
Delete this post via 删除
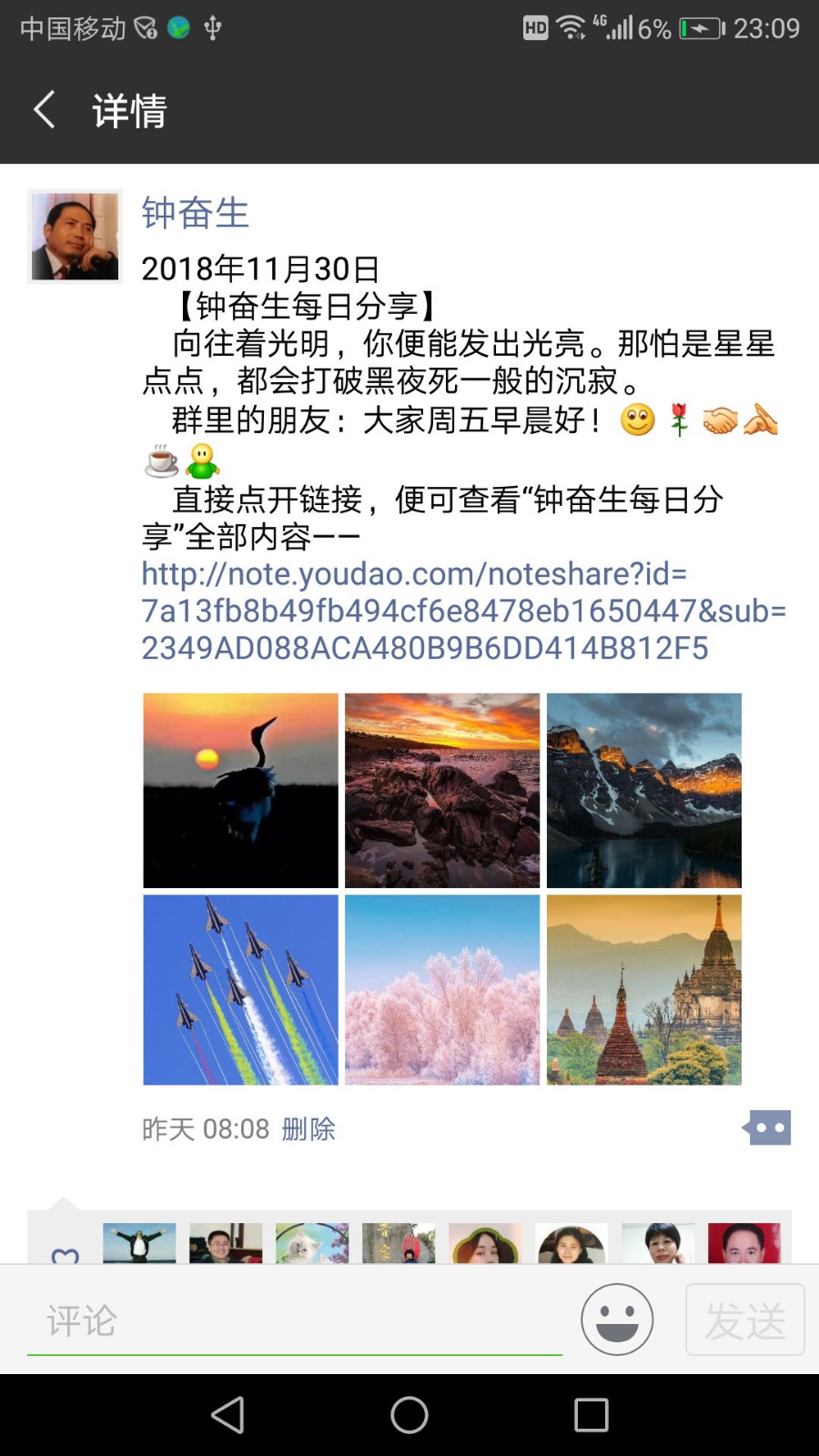308,1129
